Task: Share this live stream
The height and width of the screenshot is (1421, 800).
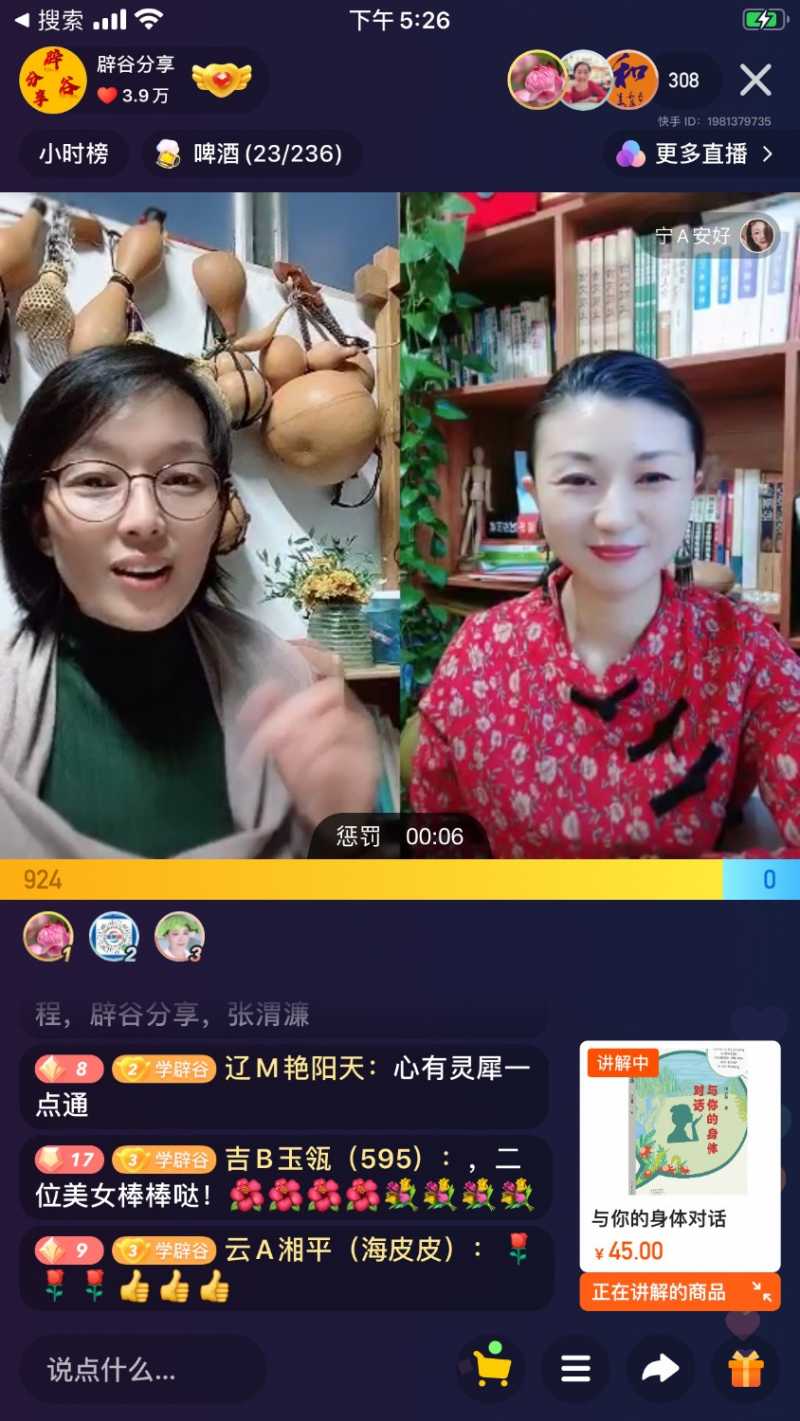Action: click(661, 1368)
